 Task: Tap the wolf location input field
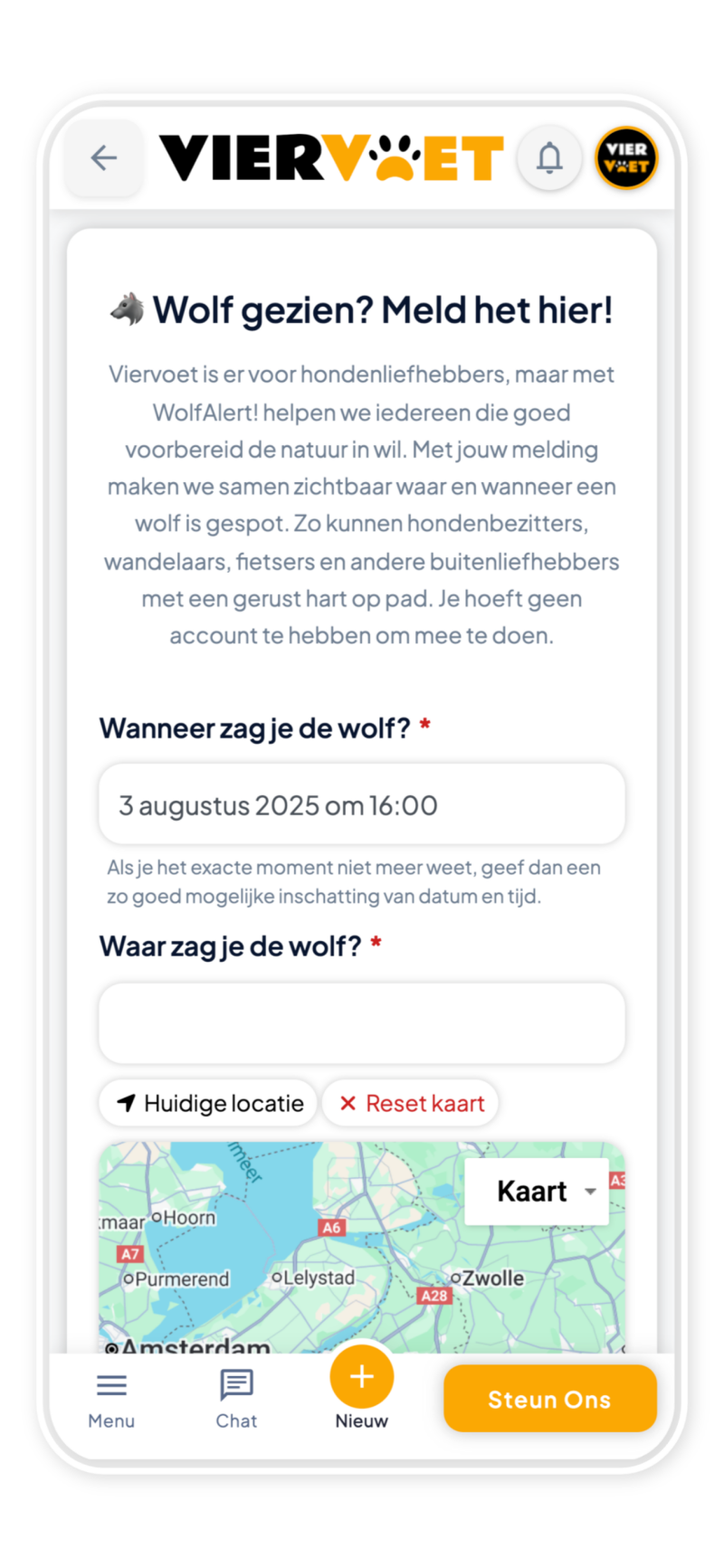point(361,1023)
